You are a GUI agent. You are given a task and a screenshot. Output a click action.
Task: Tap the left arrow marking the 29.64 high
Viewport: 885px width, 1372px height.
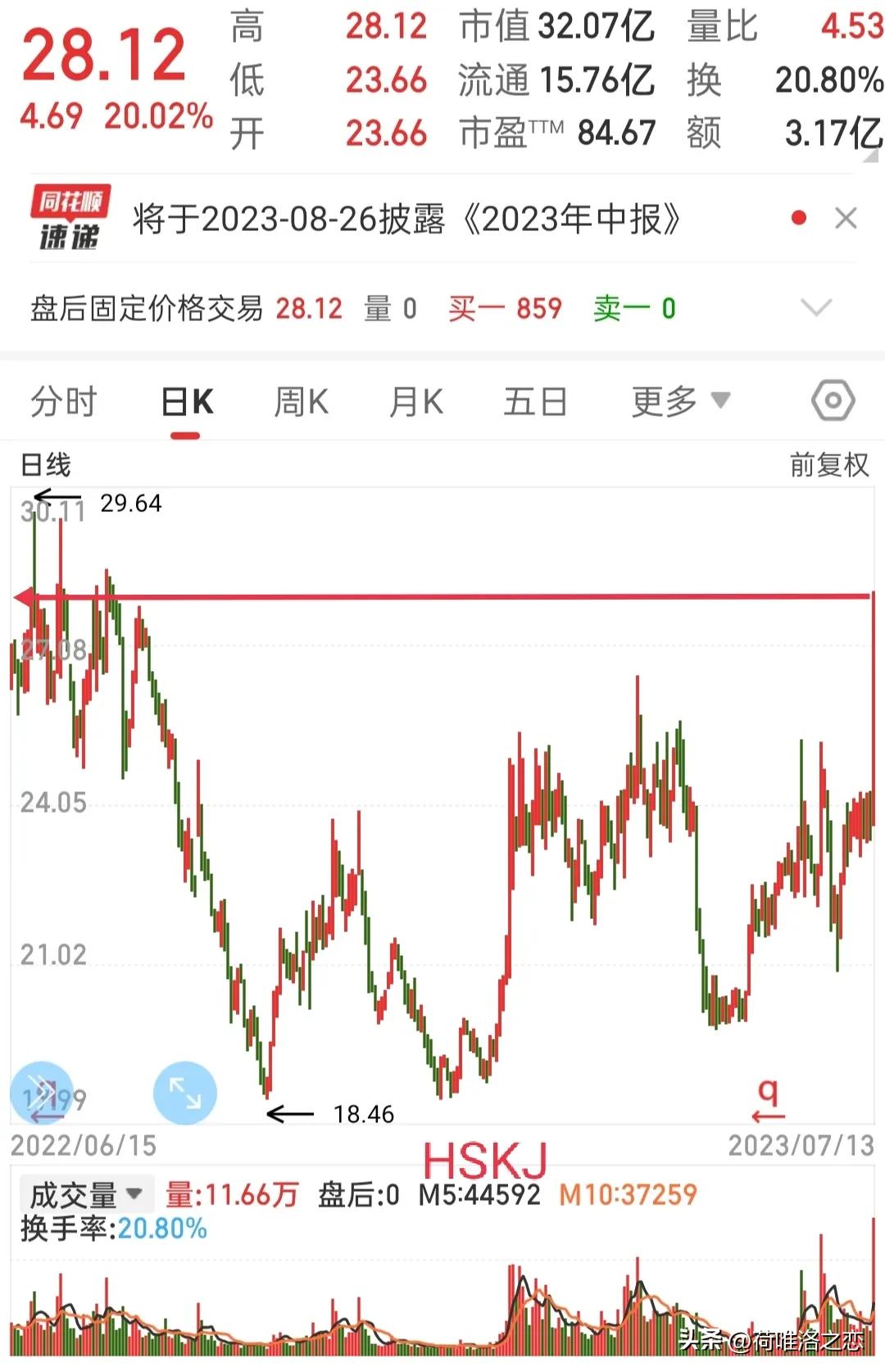coord(59,496)
